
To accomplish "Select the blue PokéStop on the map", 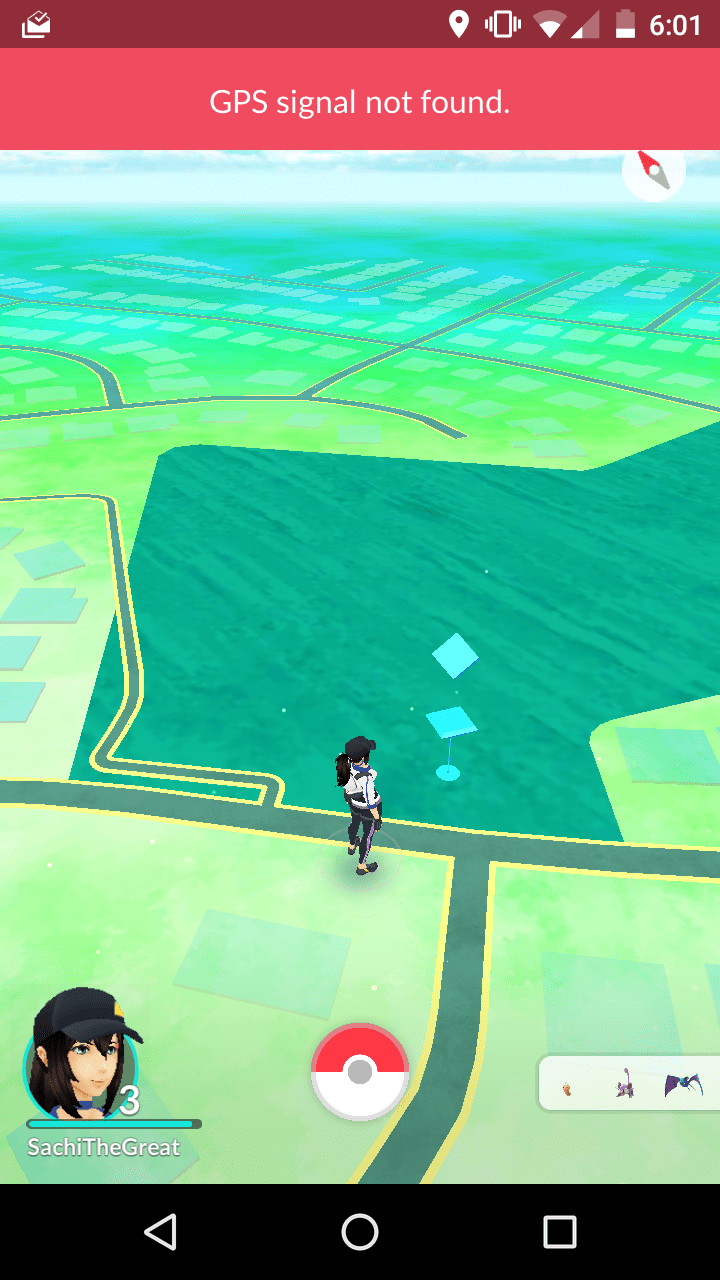I will pos(452,706).
